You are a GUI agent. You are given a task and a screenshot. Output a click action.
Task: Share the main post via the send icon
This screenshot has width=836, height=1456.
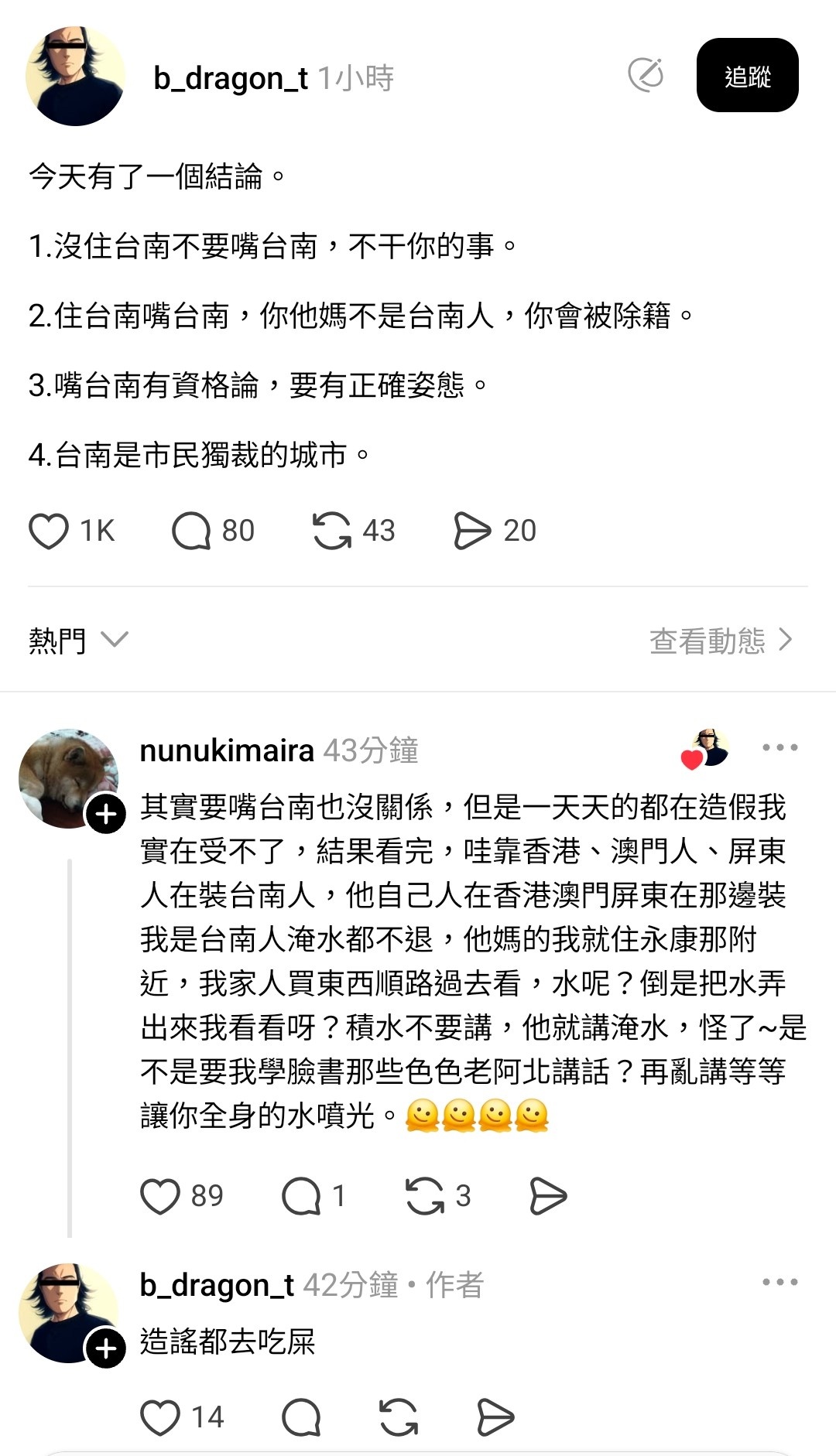click(x=472, y=531)
